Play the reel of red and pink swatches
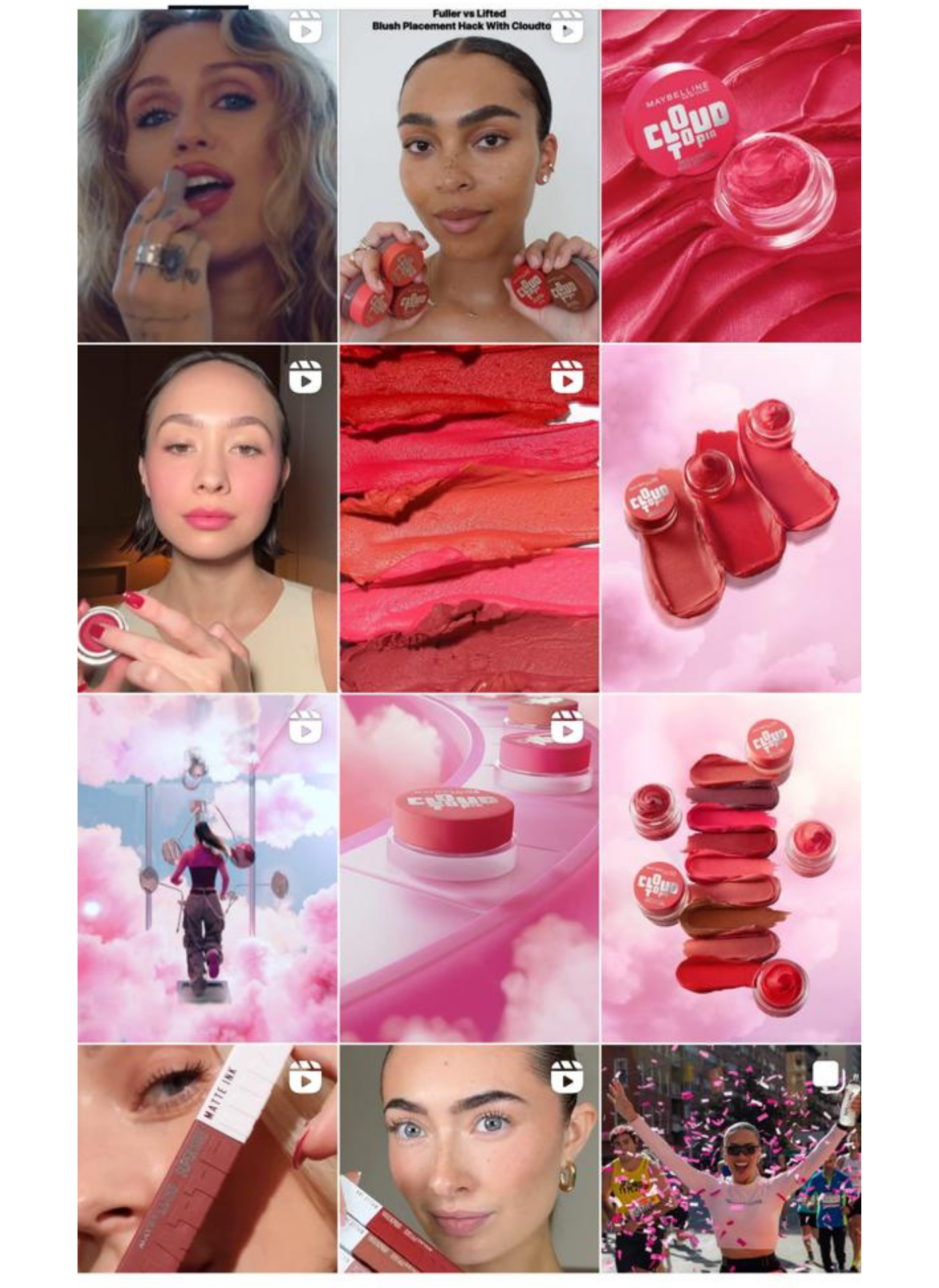 click(469, 519)
